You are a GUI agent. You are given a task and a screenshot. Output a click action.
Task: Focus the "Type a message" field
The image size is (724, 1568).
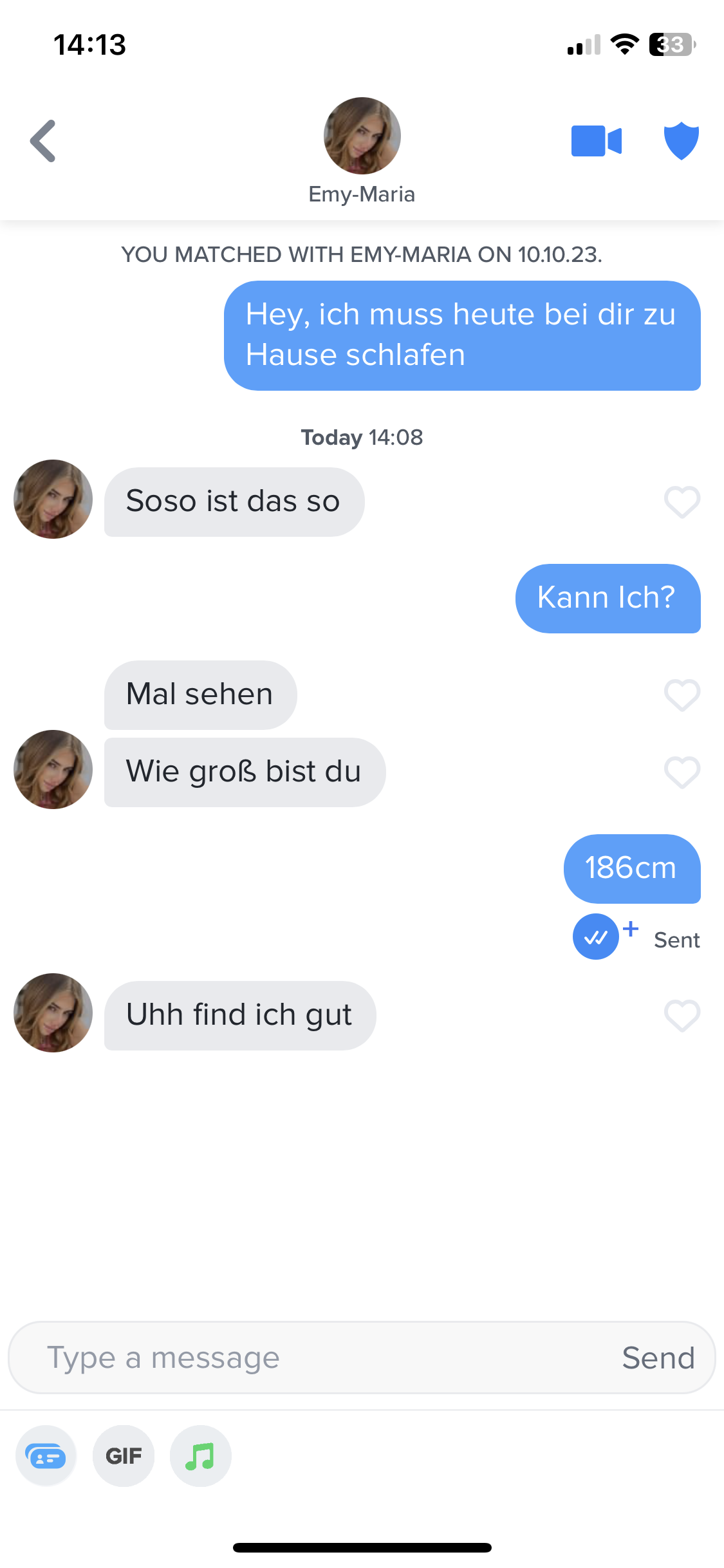(309, 1358)
